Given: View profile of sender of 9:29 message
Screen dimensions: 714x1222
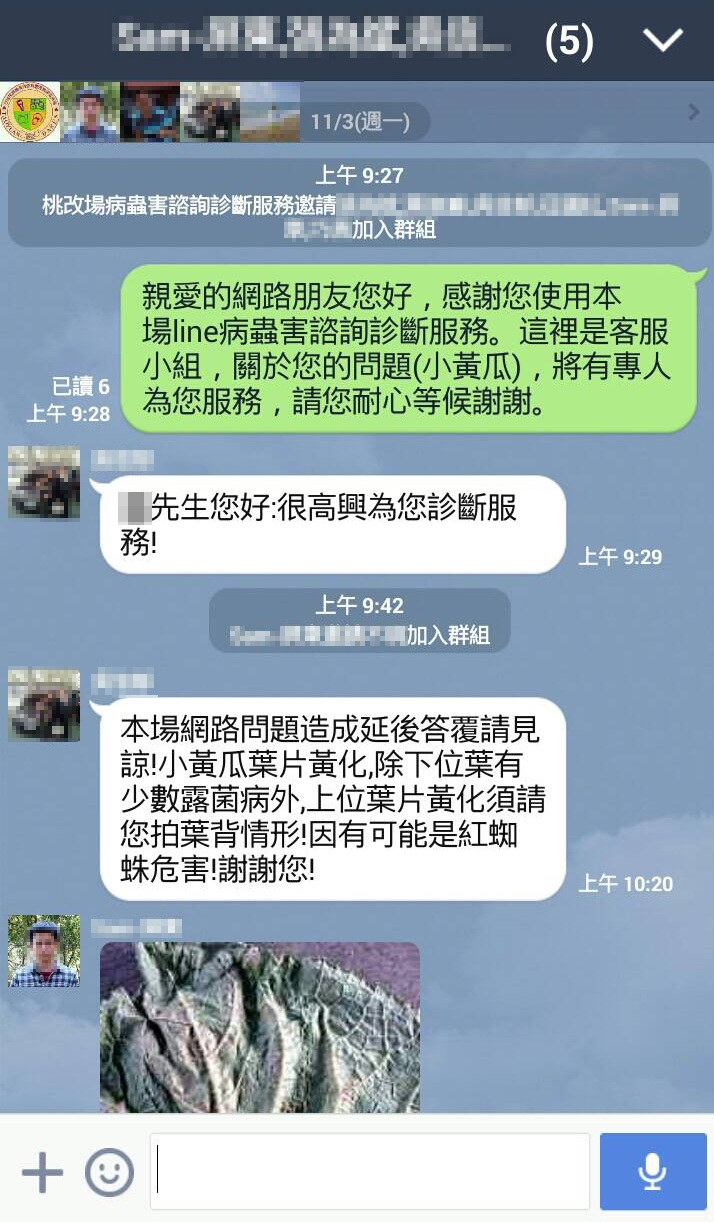Looking at the screenshot, I should [44, 483].
